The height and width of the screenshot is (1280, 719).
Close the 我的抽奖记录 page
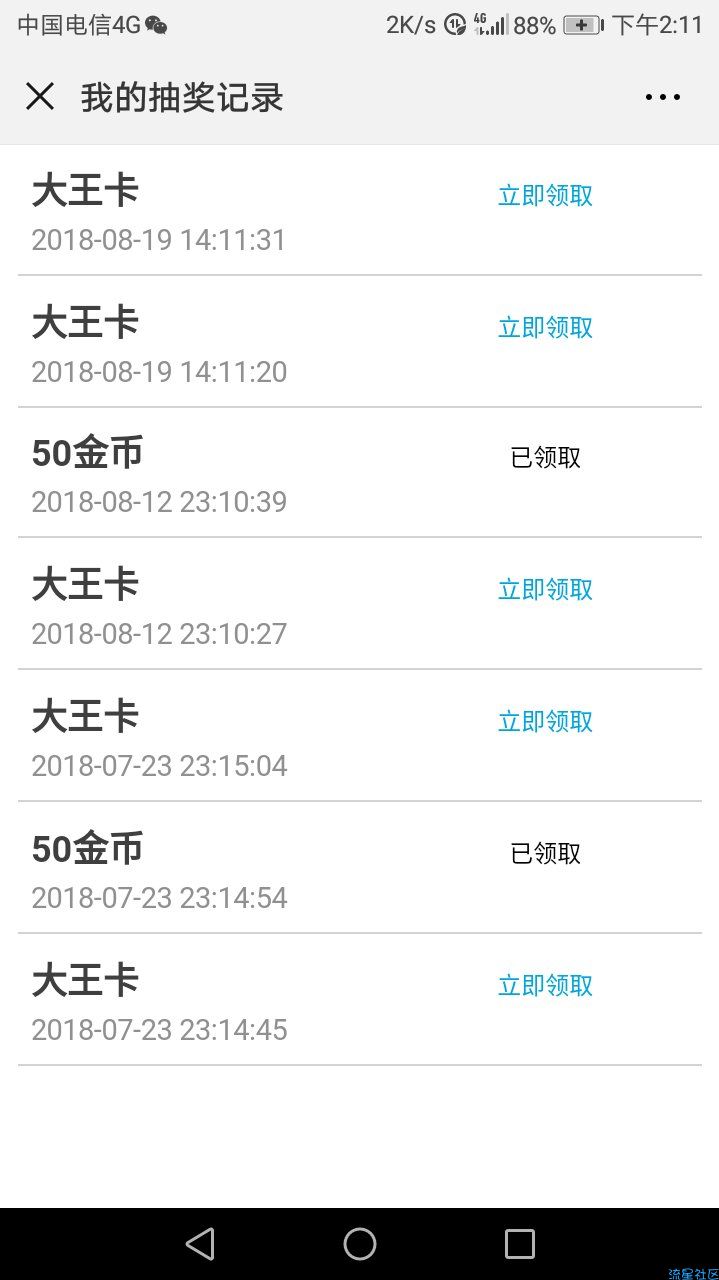coord(40,97)
